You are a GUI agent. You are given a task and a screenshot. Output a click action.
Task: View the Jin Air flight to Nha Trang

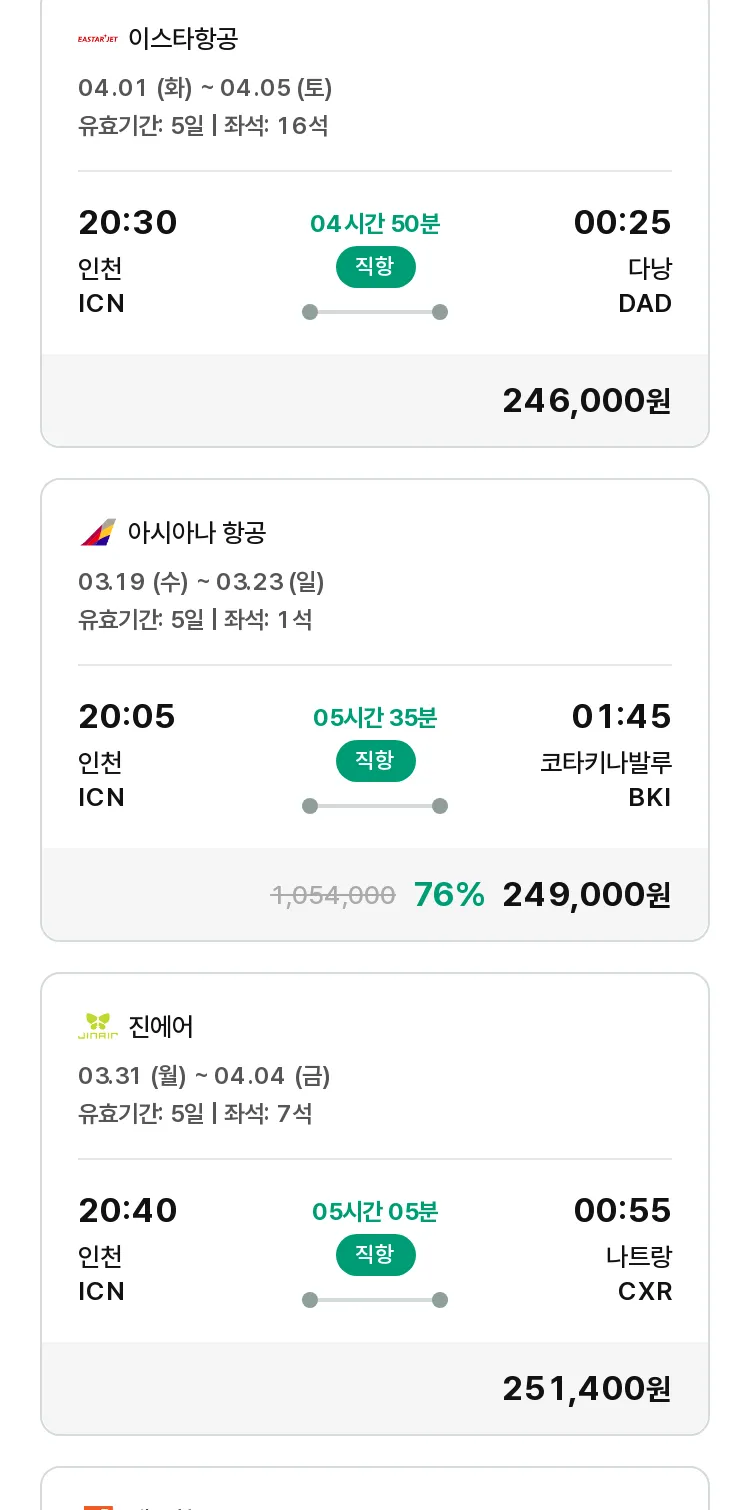coord(375,1204)
